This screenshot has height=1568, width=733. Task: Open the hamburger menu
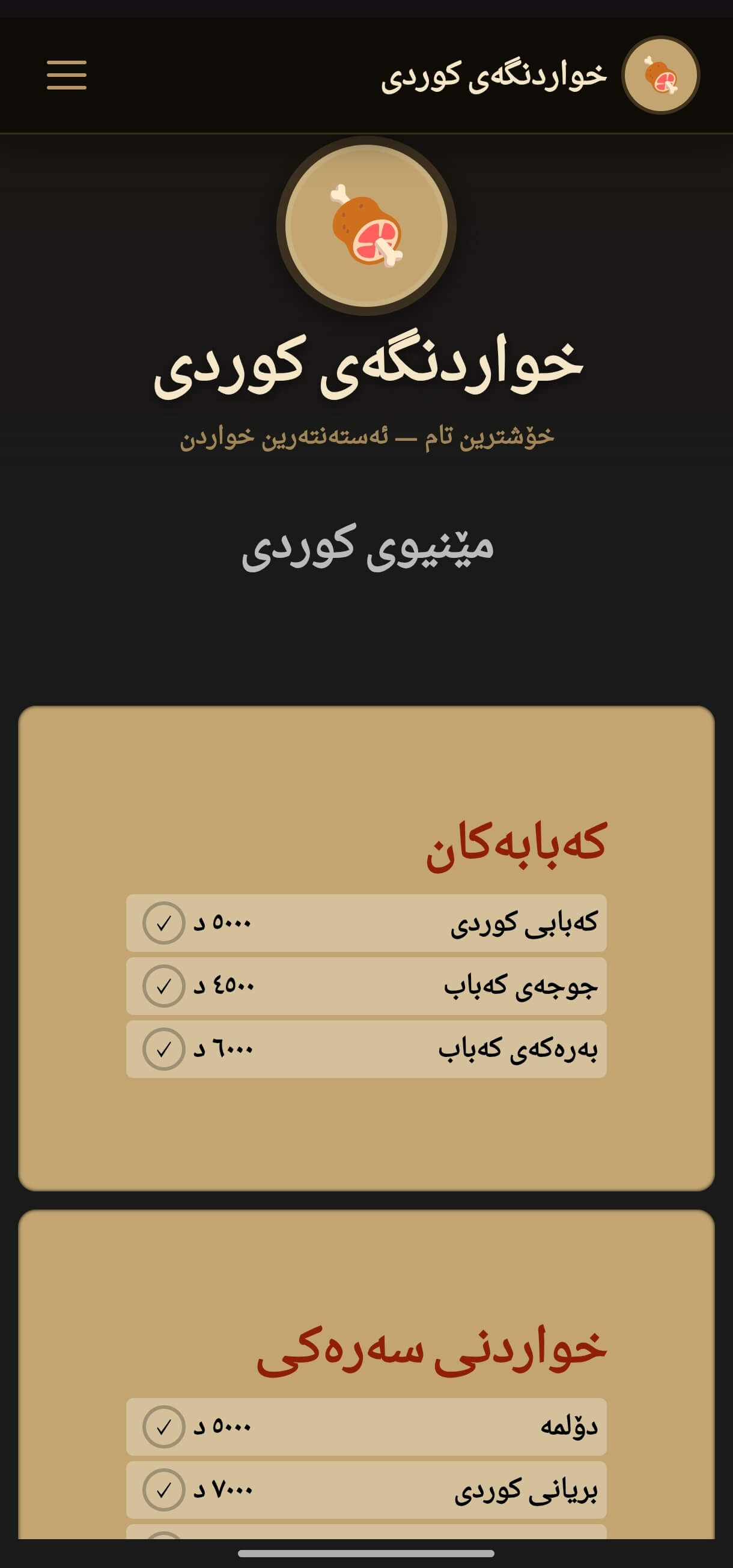pyautogui.click(x=66, y=75)
